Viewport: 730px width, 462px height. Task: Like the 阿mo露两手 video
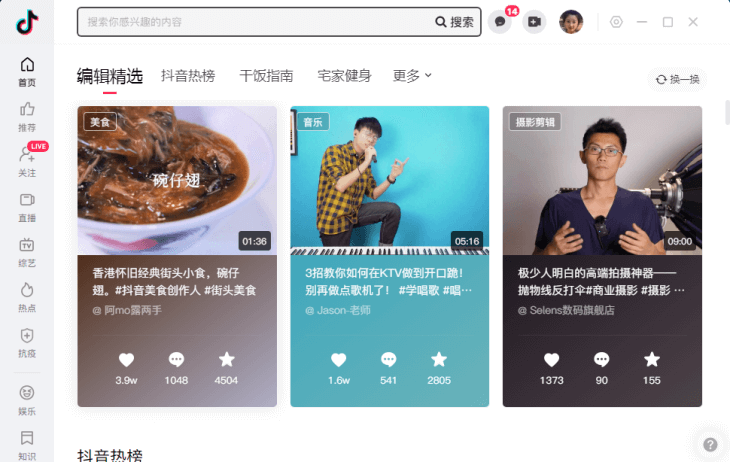(x=126, y=360)
